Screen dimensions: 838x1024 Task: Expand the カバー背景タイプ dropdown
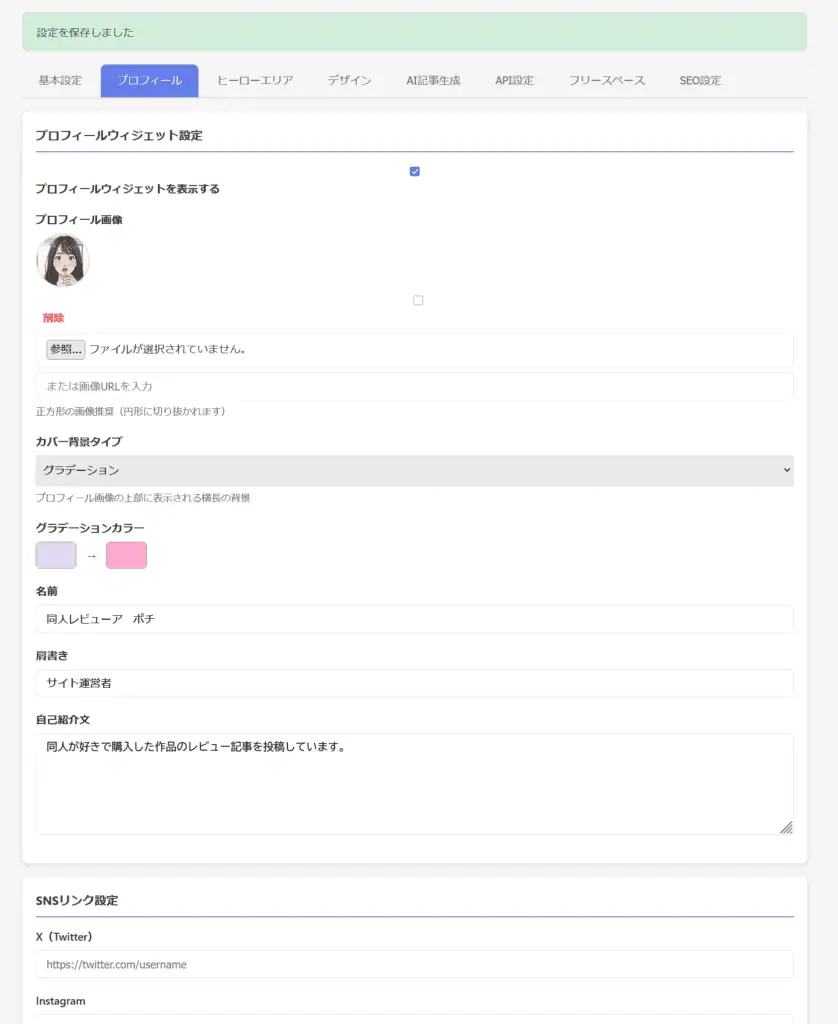pyautogui.click(x=415, y=470)
